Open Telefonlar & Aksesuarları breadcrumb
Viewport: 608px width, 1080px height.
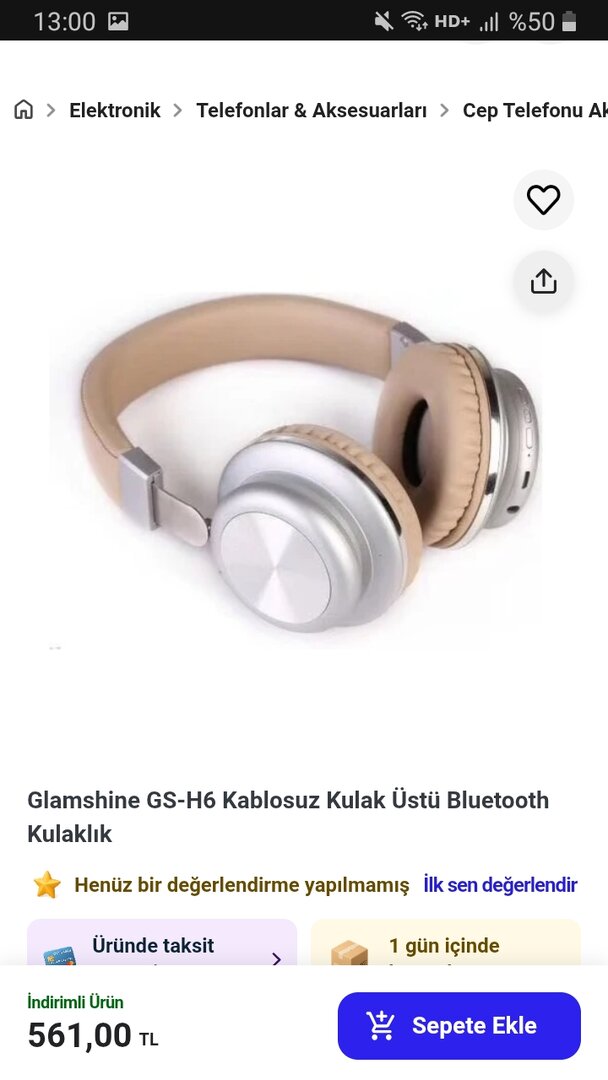coord(311,110)
